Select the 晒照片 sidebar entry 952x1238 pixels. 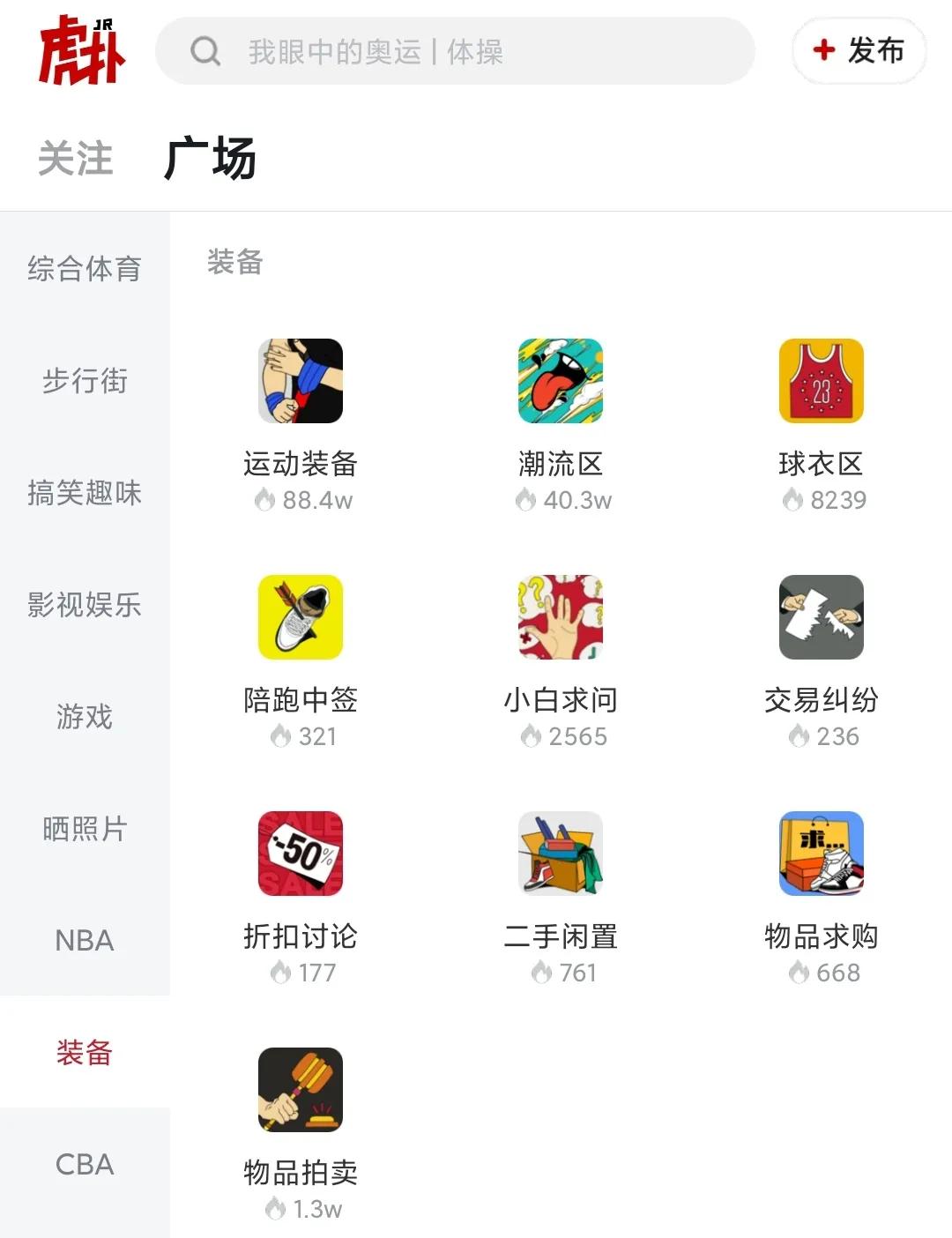pos(84,829)
